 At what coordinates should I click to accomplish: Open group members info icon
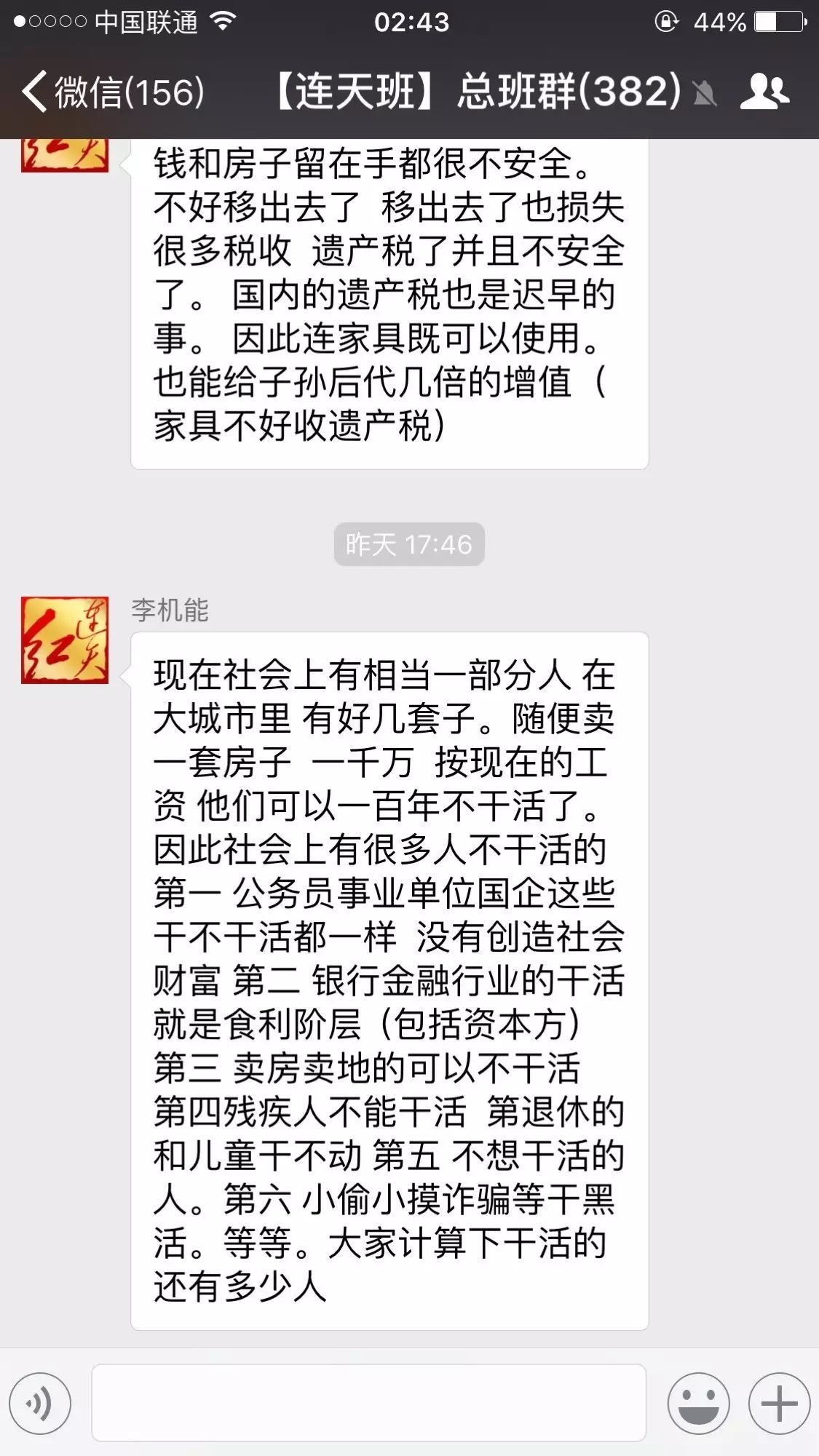tap(764, 92)
